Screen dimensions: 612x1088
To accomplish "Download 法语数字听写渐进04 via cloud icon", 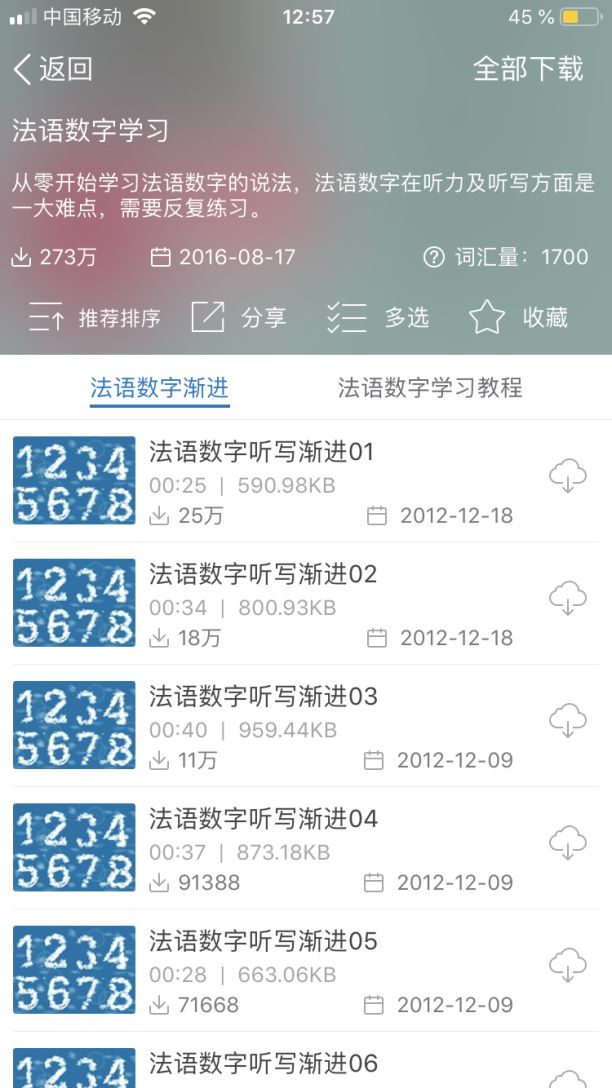I will (x=567, y=843).
